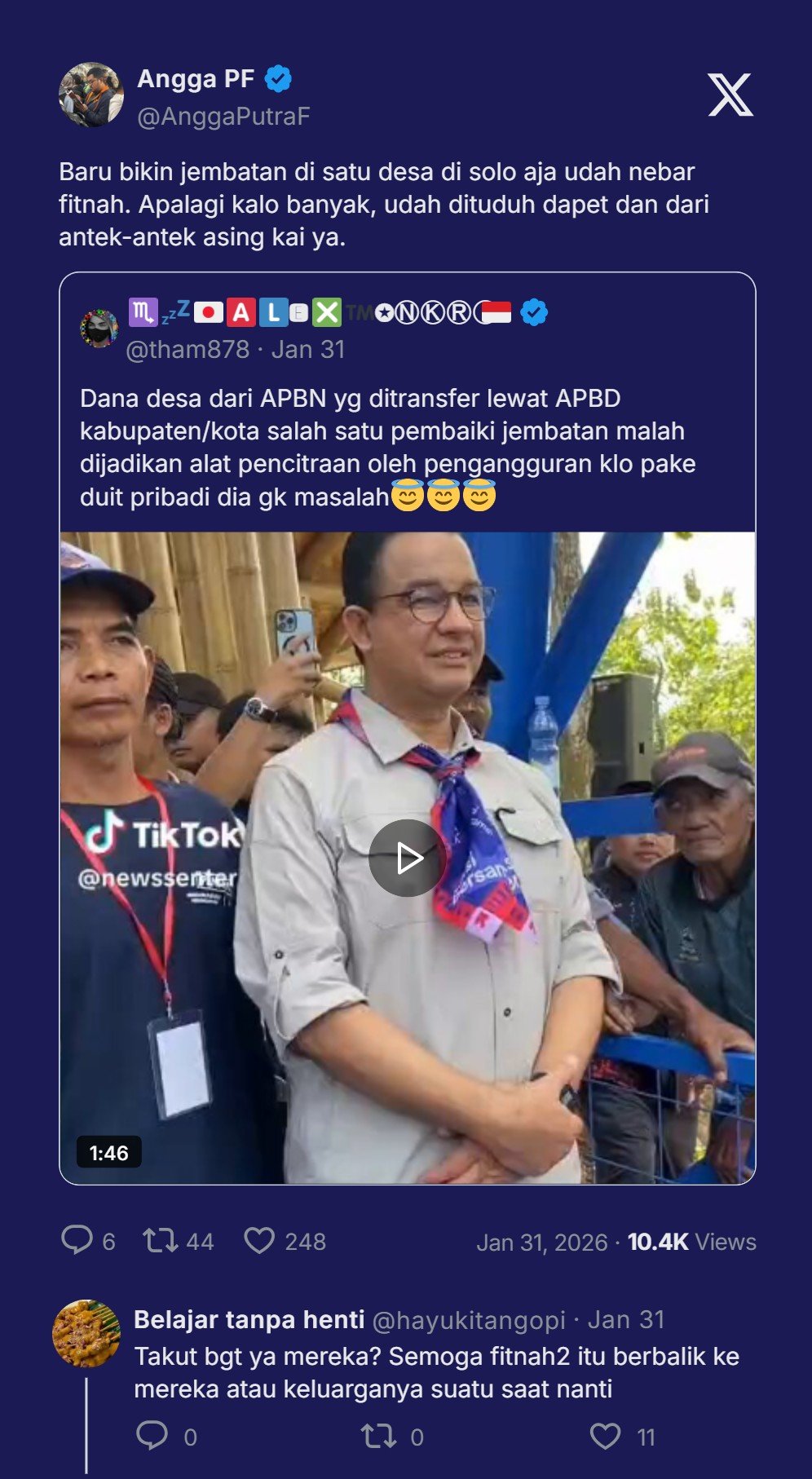The image size is (812, 1479).
Task: Repost Belajar tanpa henti's comment
Action: (x=378, y=1436)
